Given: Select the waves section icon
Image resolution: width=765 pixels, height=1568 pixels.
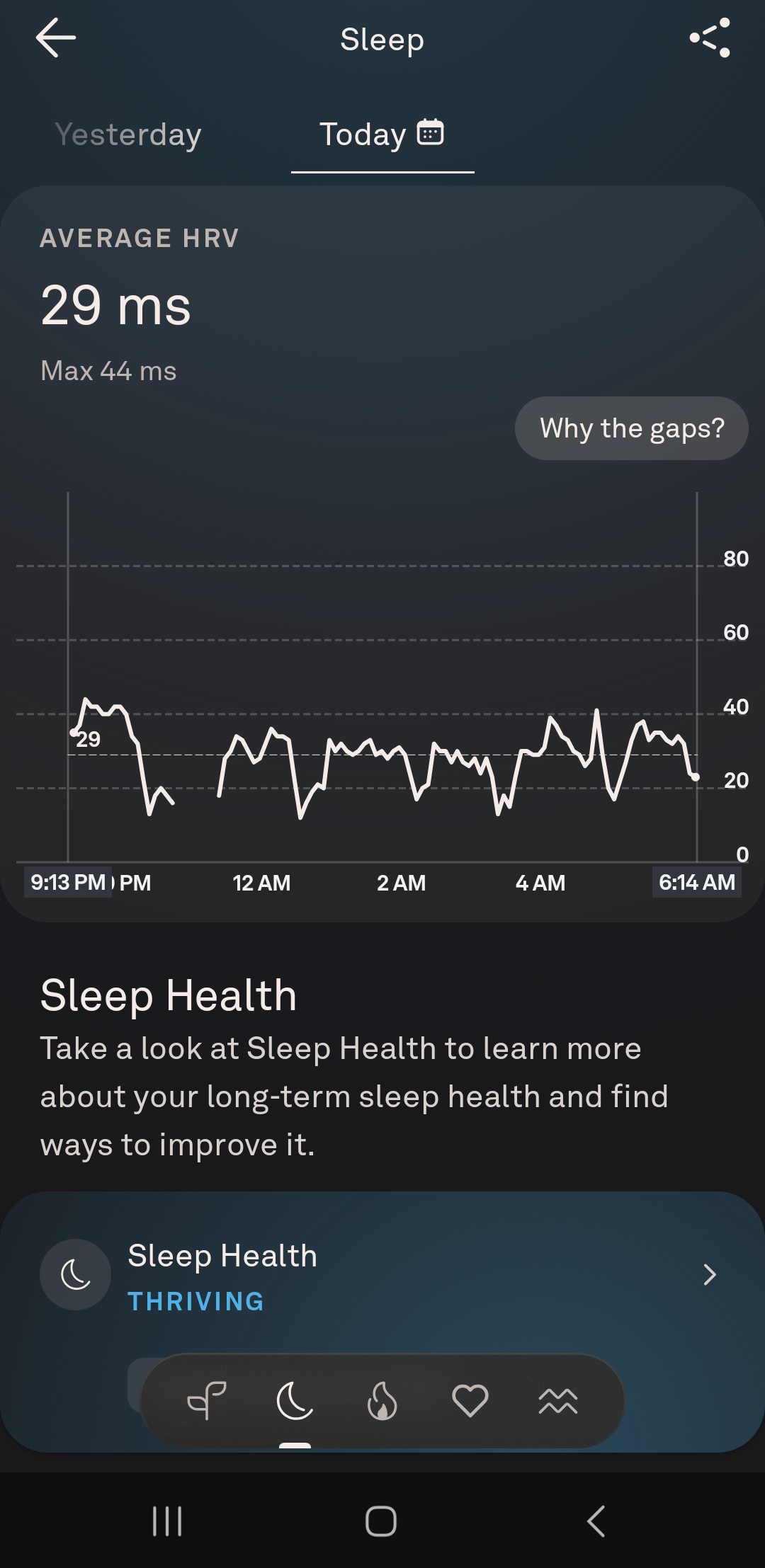Looking at the screenshot, I should 558,1400.
